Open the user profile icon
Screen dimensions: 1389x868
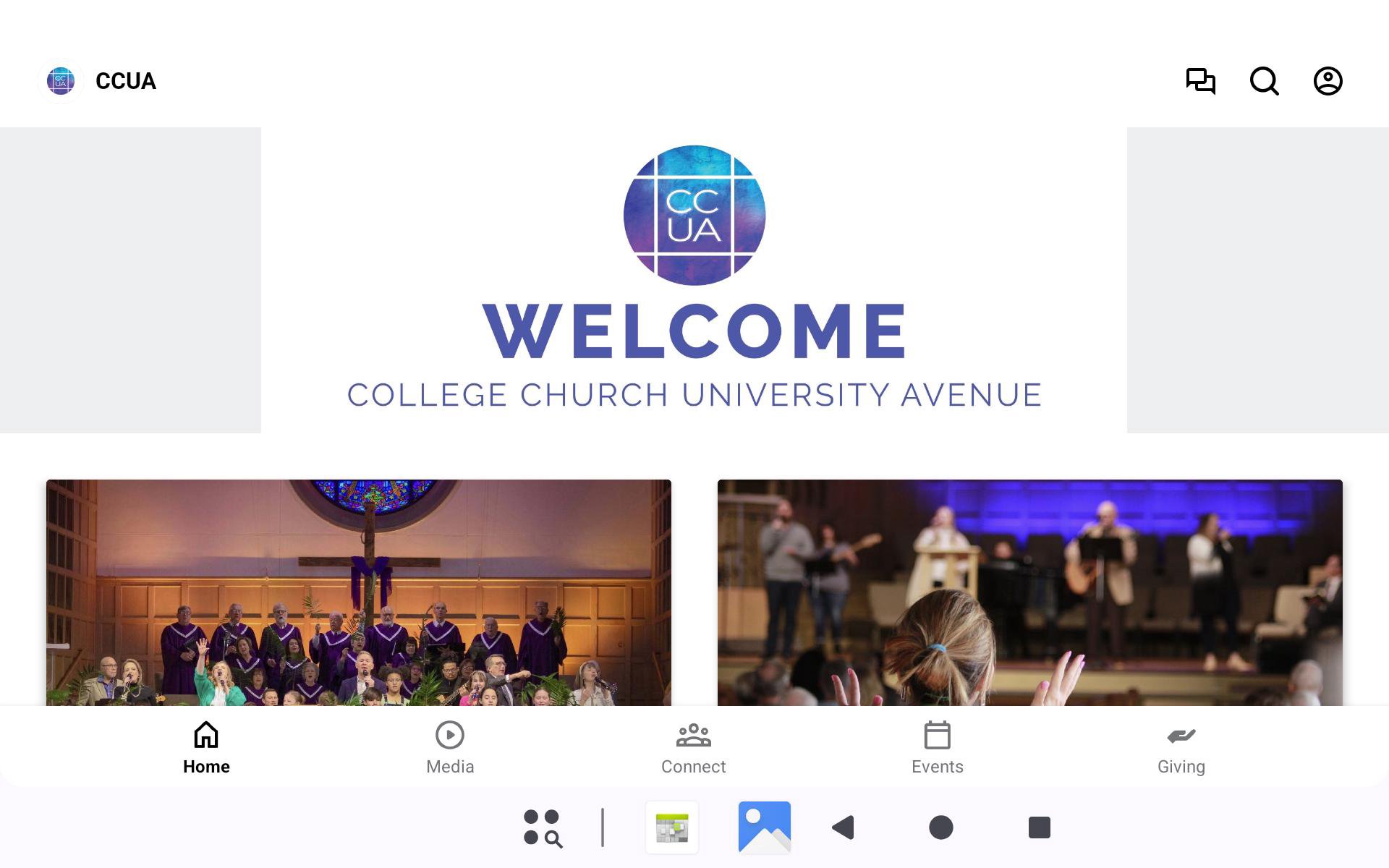click(x=1328, y=81)
